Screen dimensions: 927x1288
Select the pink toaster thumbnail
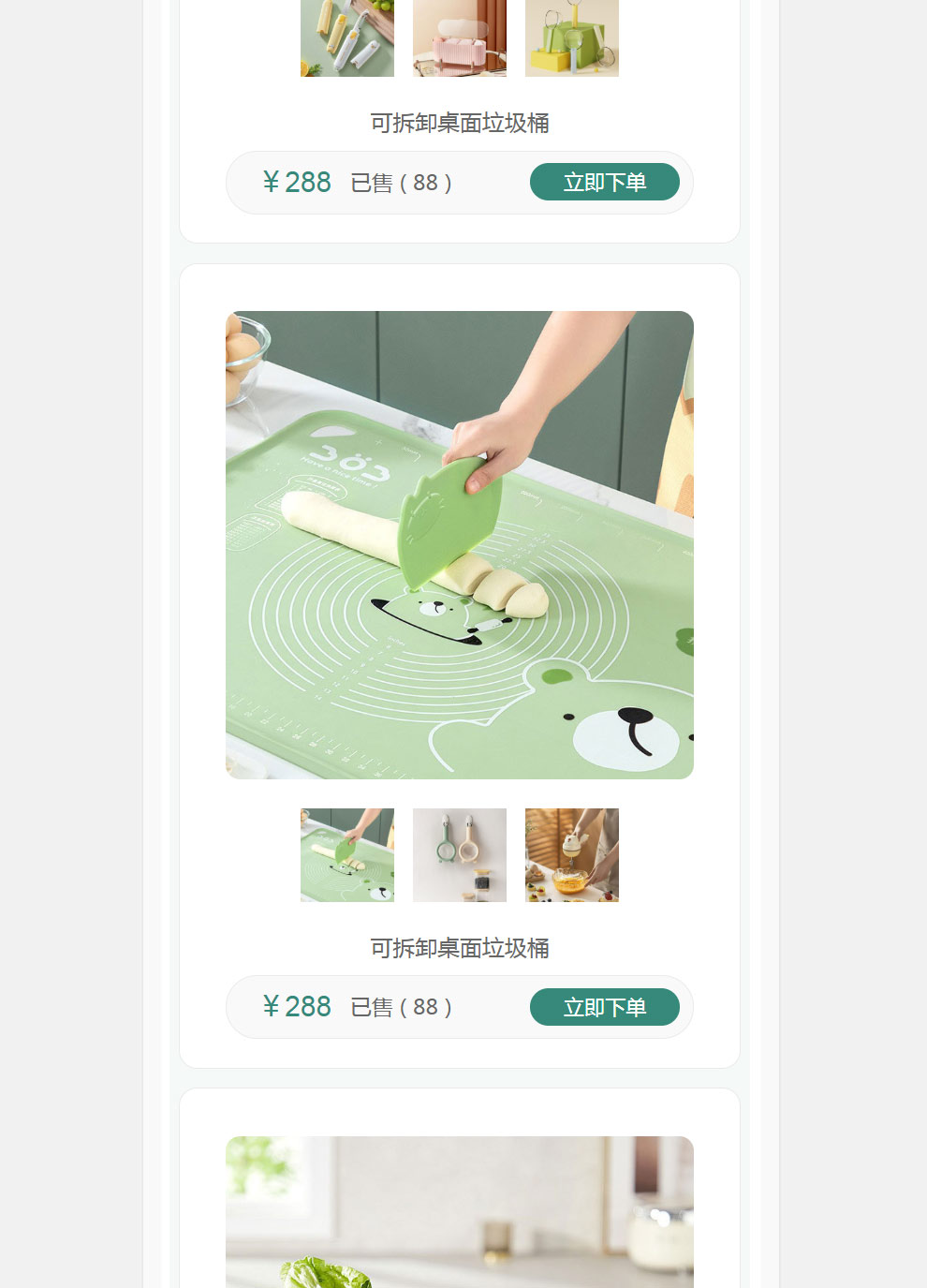click(x=459, y=38)
